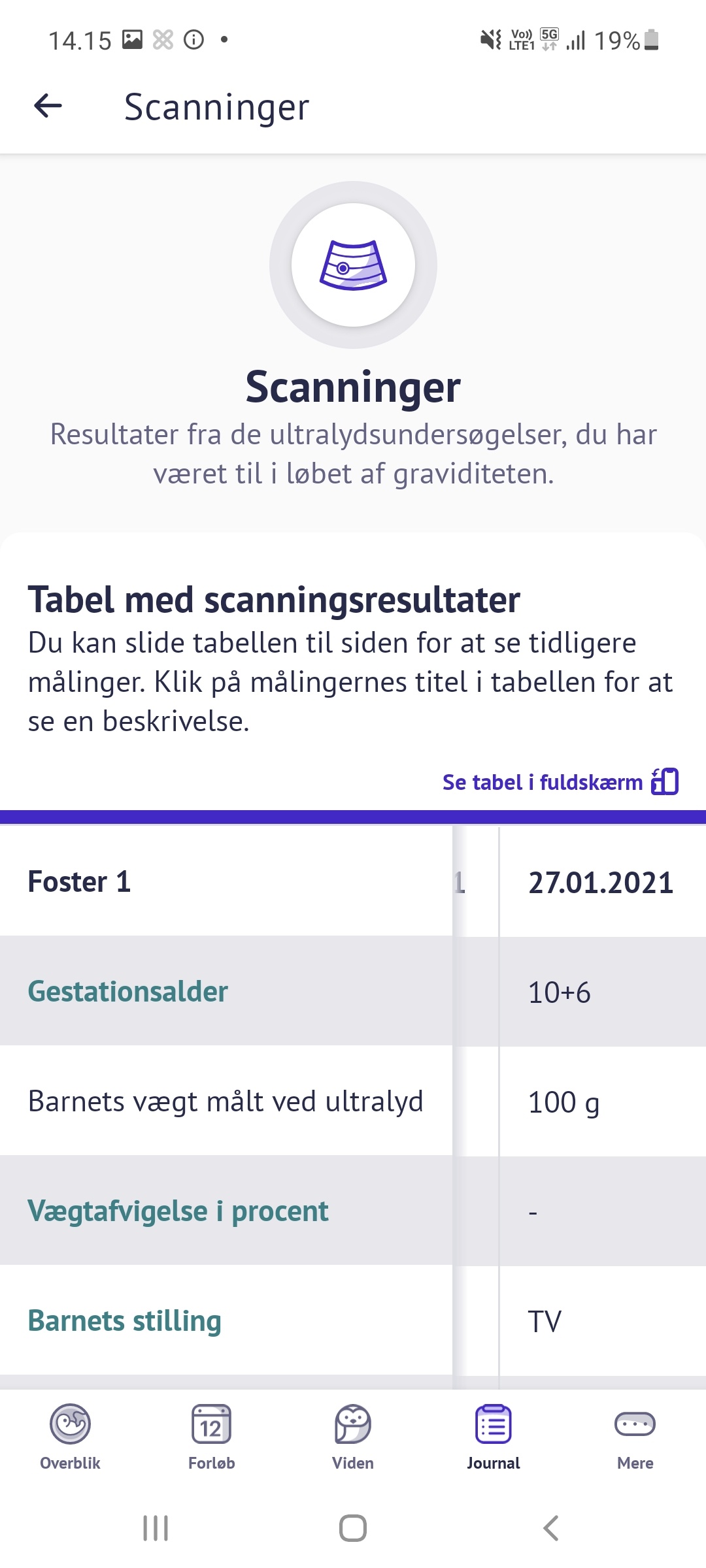This screenshot has width=706, height=1568.
Task: Tap the system home button
Action: pos(352,1527)
